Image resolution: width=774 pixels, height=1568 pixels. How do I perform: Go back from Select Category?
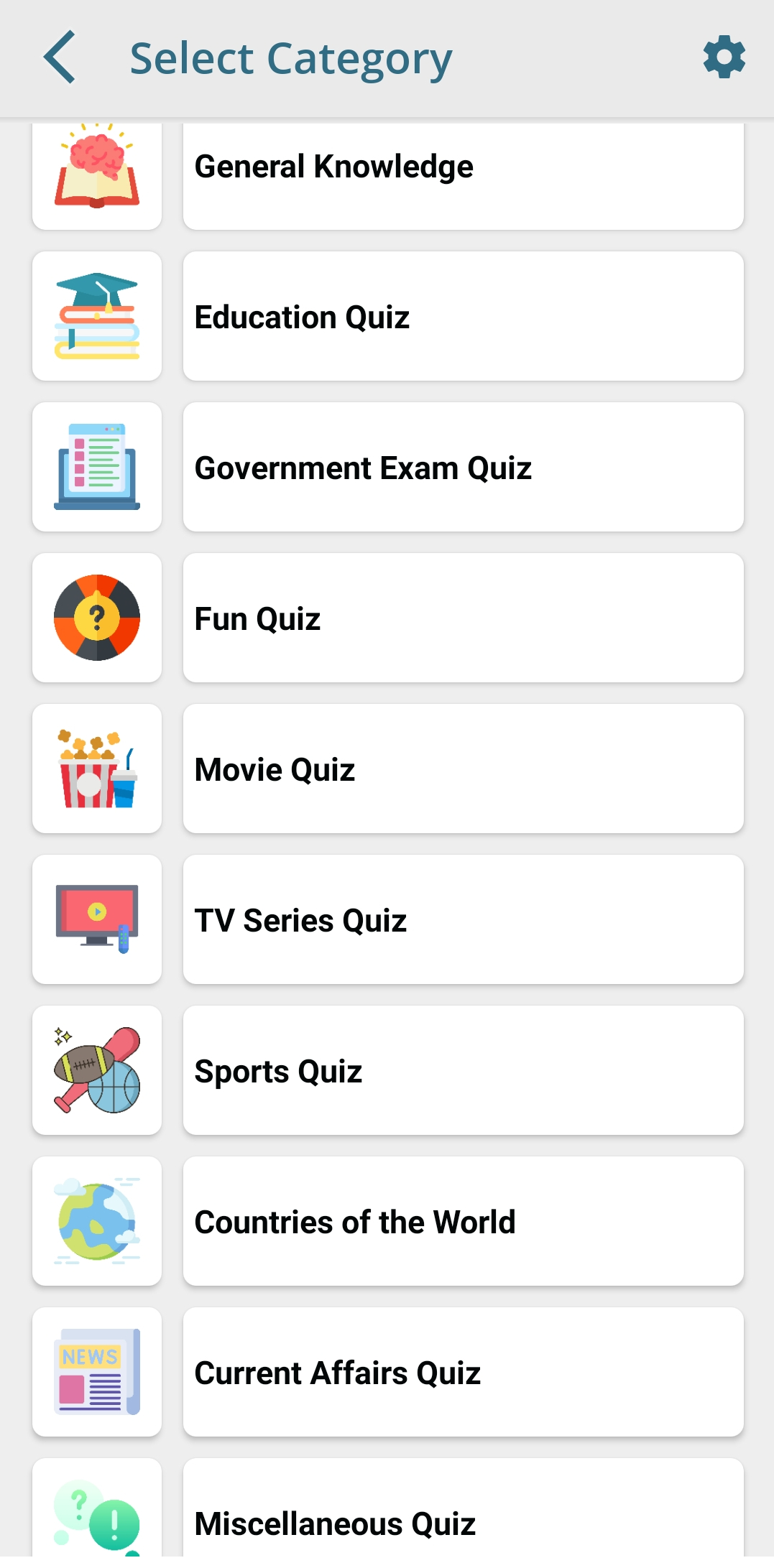[x=60, y=57]
